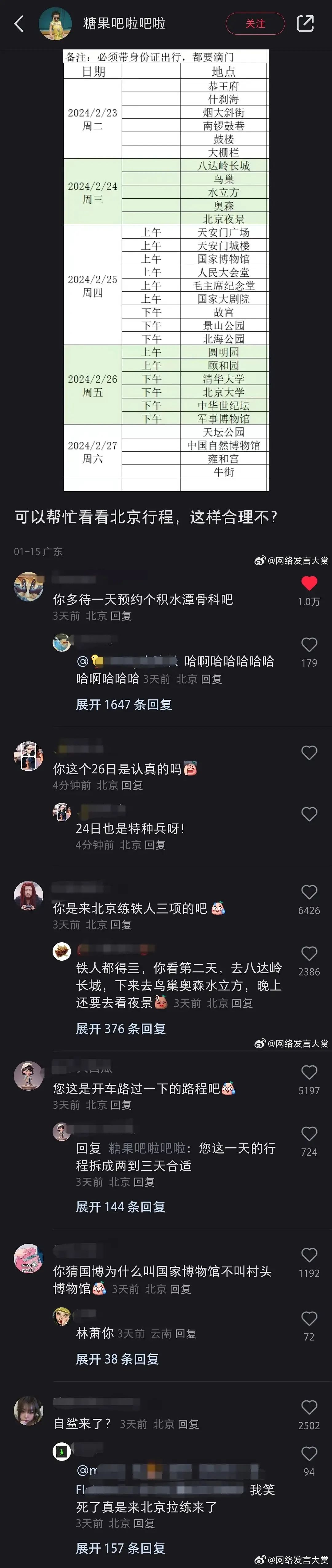Open 糖果吧啦吧啦's profile avatar
Viewport: 332px width, 1568px height.
tap(55, 24)
